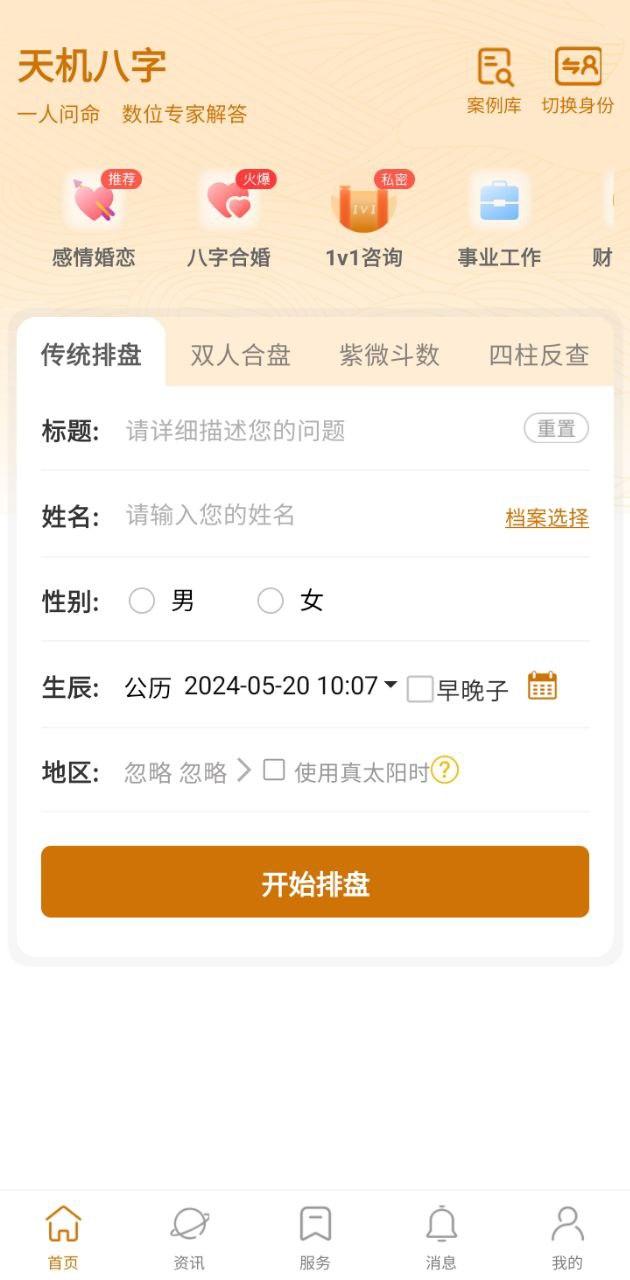The image size is (630, 1280).
Task: Open 事业工作 service
Action: pyautogui.click(x=499, y=219)
